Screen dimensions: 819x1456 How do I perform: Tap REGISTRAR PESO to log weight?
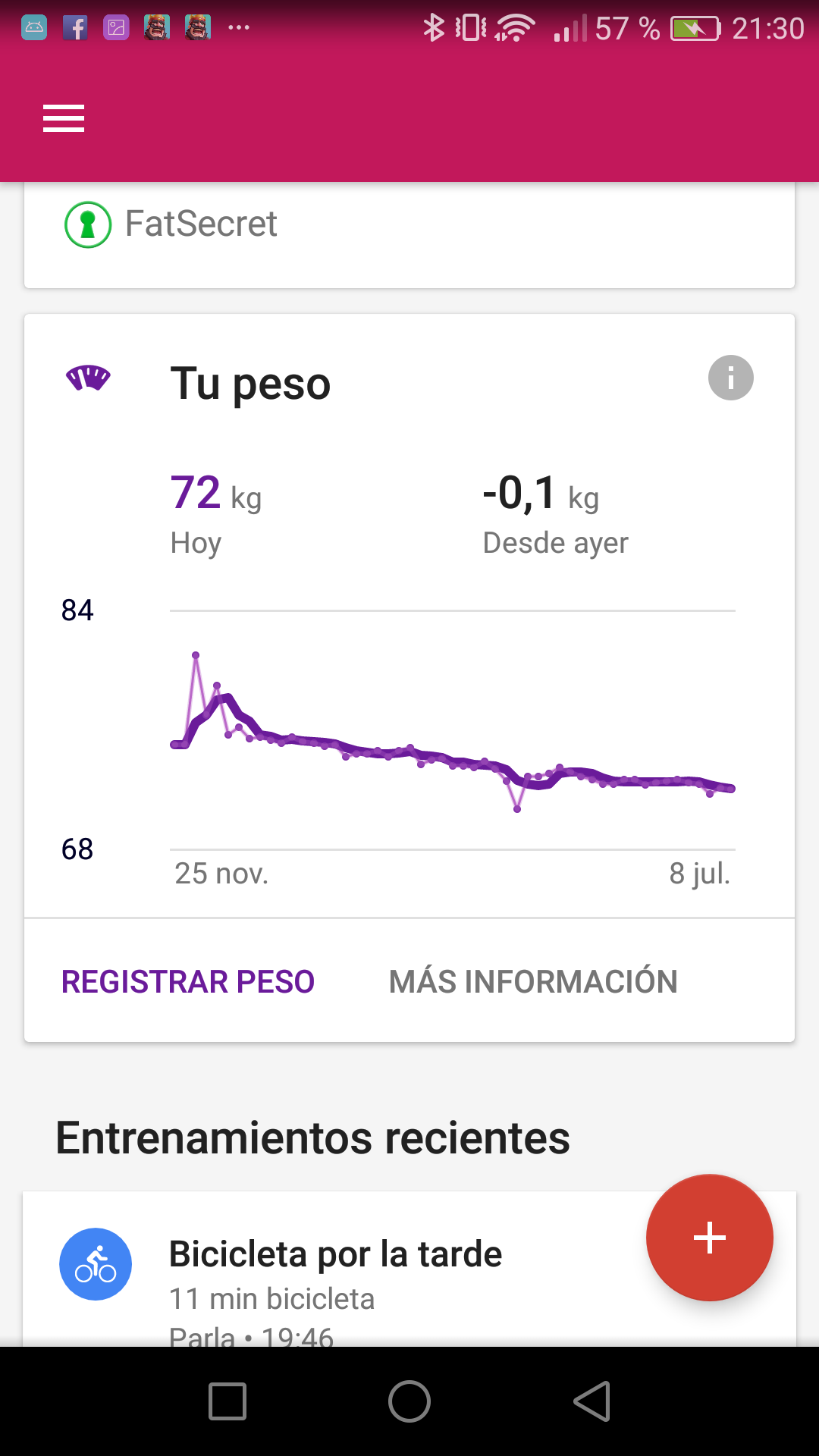click(187, 981)
